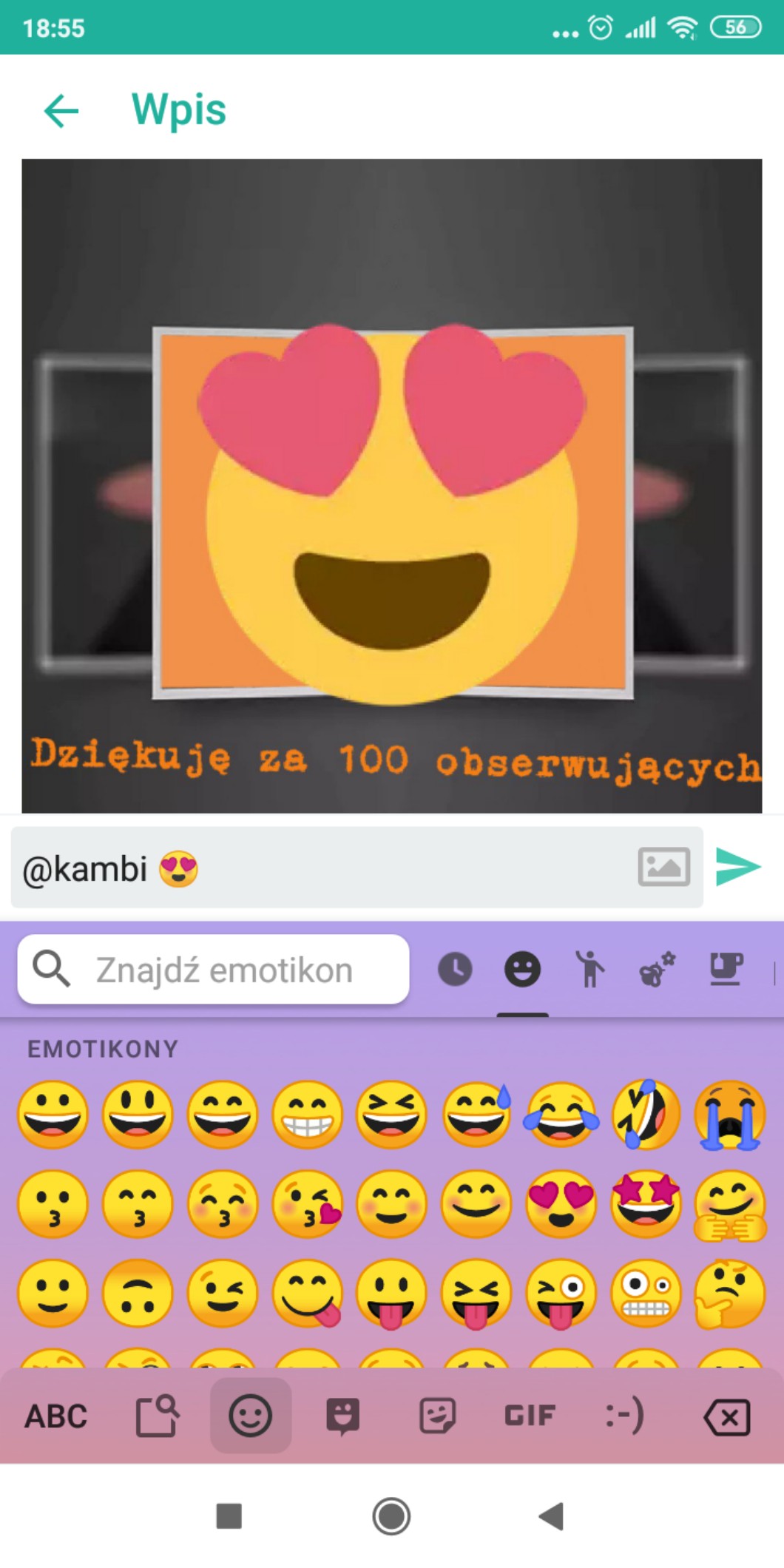
Task: Open the text emoticons :-) section
Action: 625,1416
